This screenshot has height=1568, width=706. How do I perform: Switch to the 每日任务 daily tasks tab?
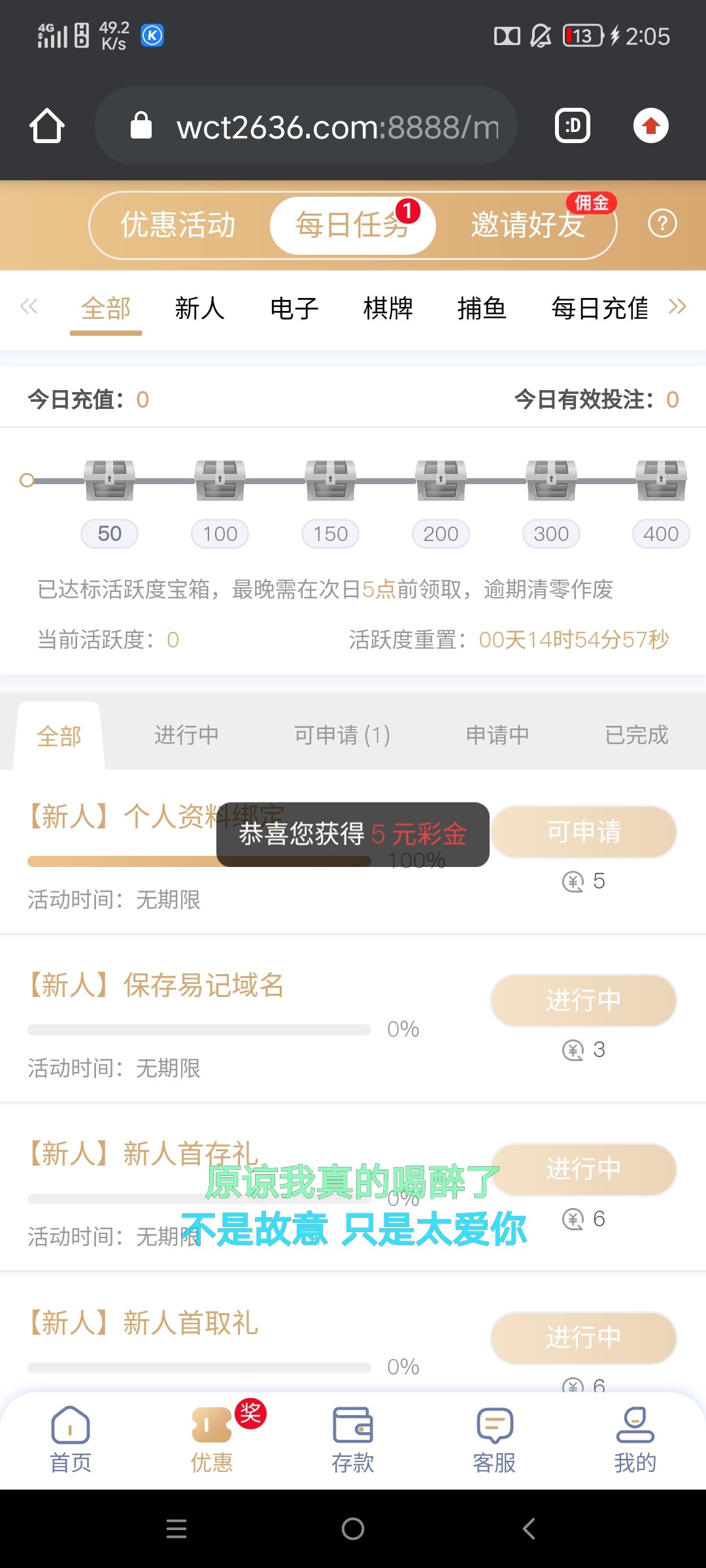pyautogui.click(x=353, y=224)
